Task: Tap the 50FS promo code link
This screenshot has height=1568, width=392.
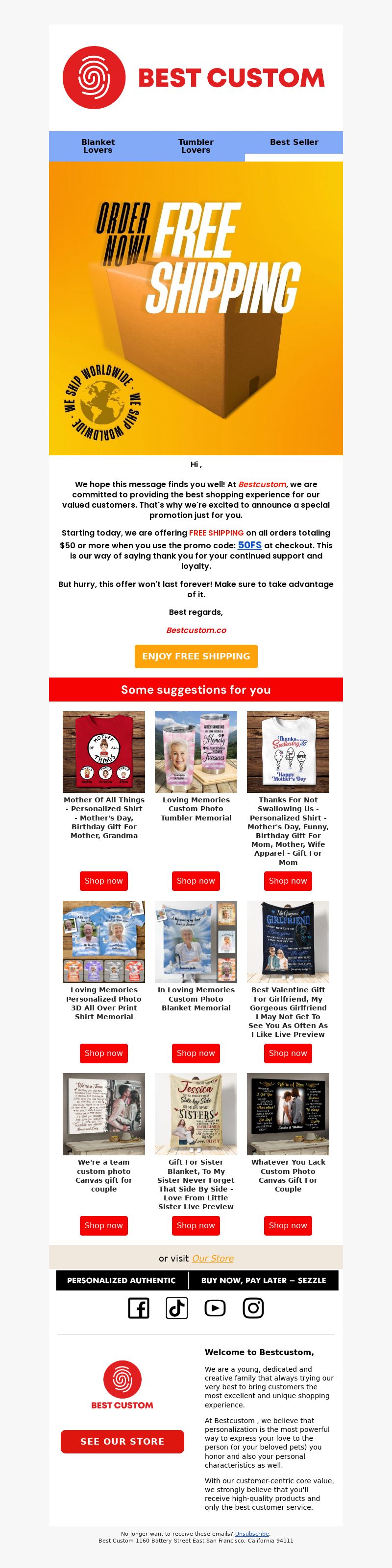Action: coord(249,545)
